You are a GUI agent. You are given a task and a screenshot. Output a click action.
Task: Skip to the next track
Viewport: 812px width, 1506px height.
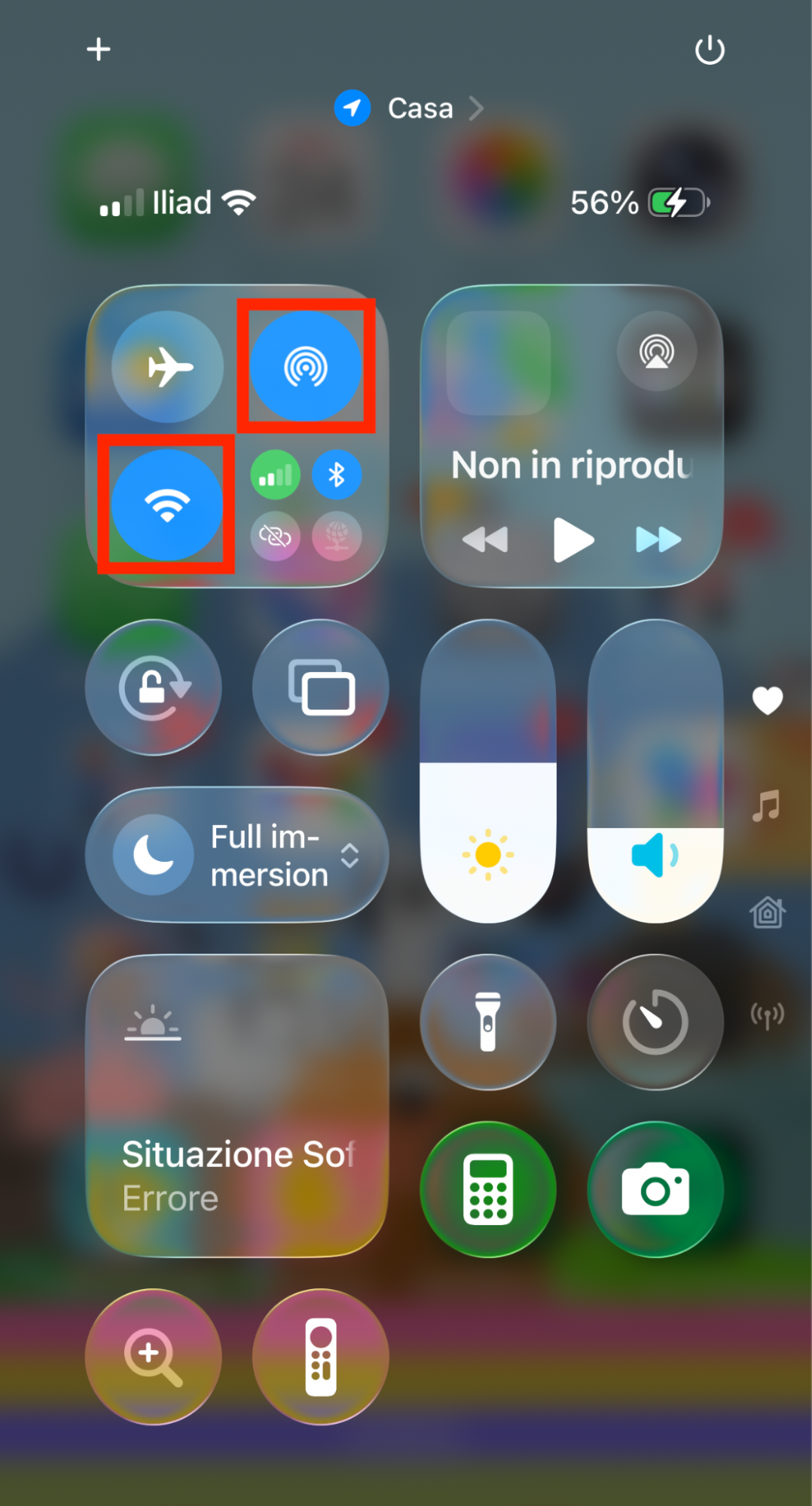tap(657, 539)
